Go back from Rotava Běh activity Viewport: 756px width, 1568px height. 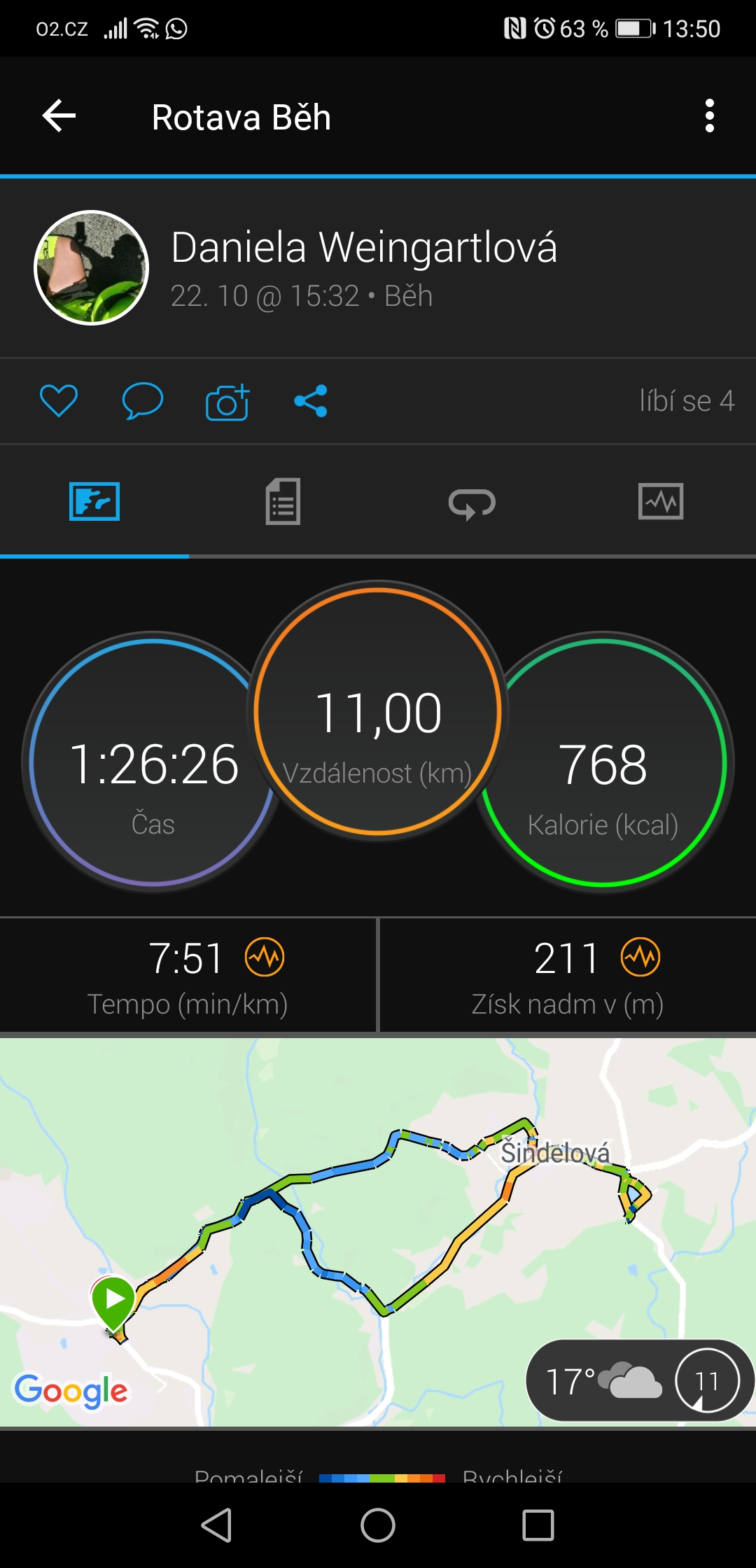point(59,116)
